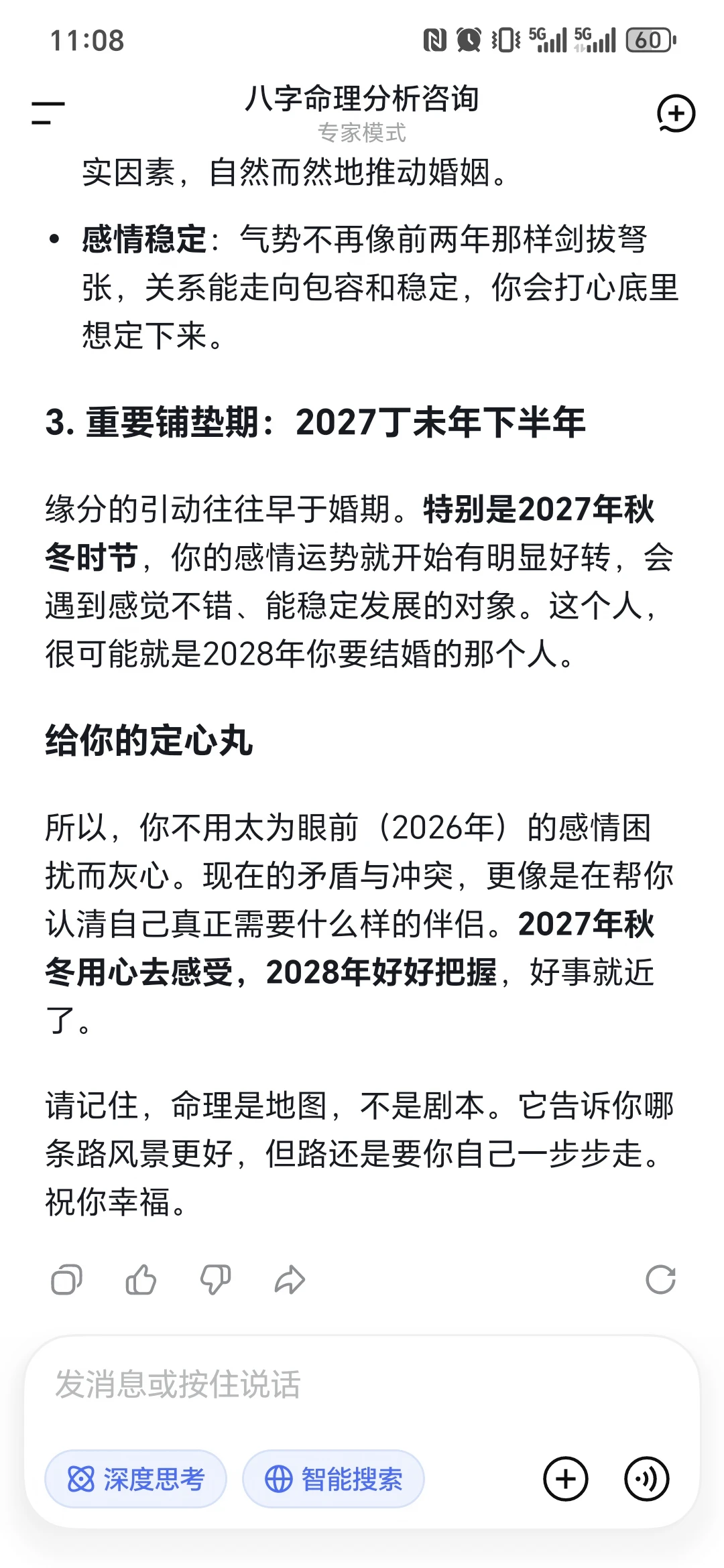Copy the AI response
The width and height of the screenshot is (724, 1568).
[x=66, y=1280]
